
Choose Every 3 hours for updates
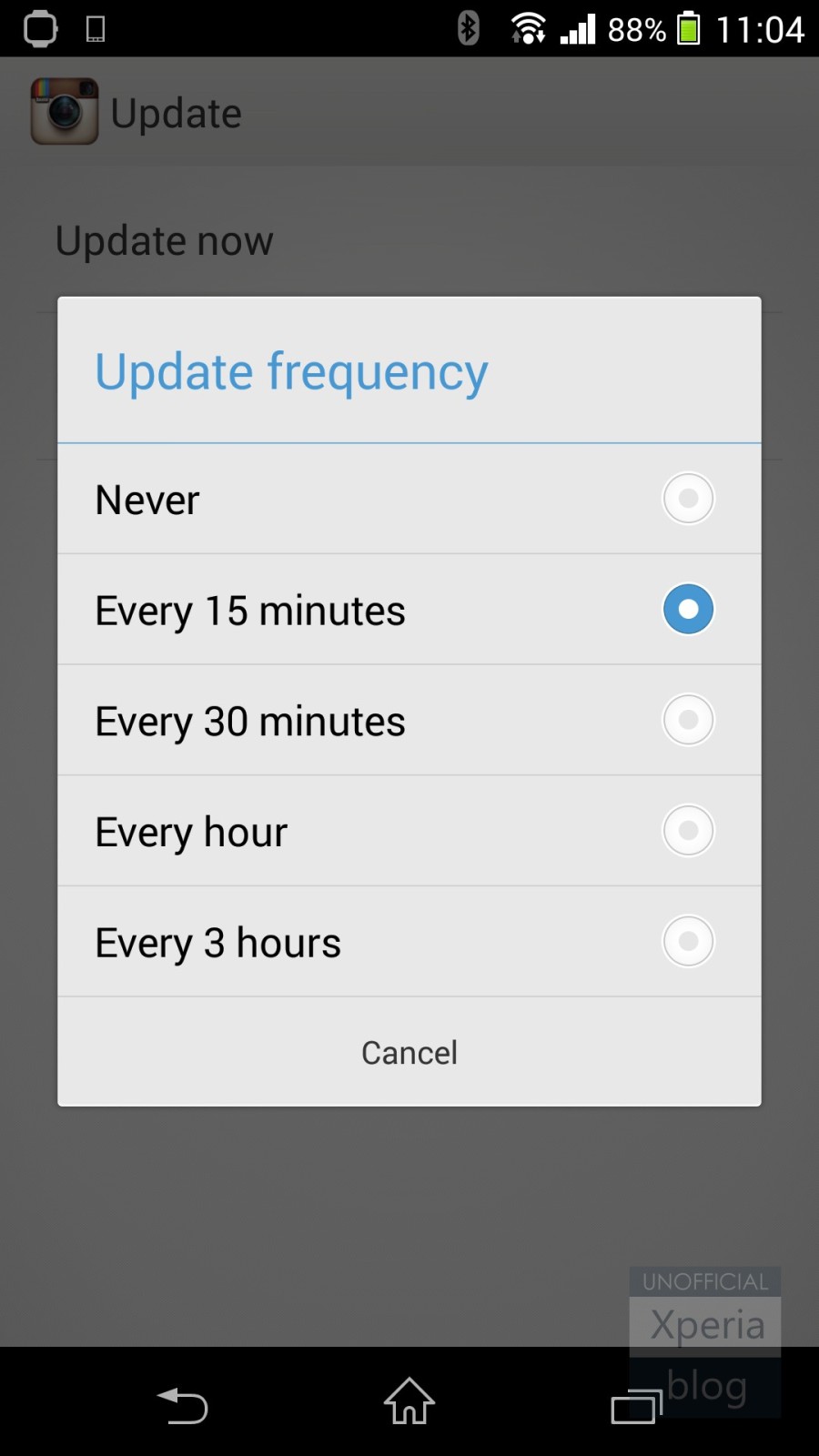pos(409,942)
